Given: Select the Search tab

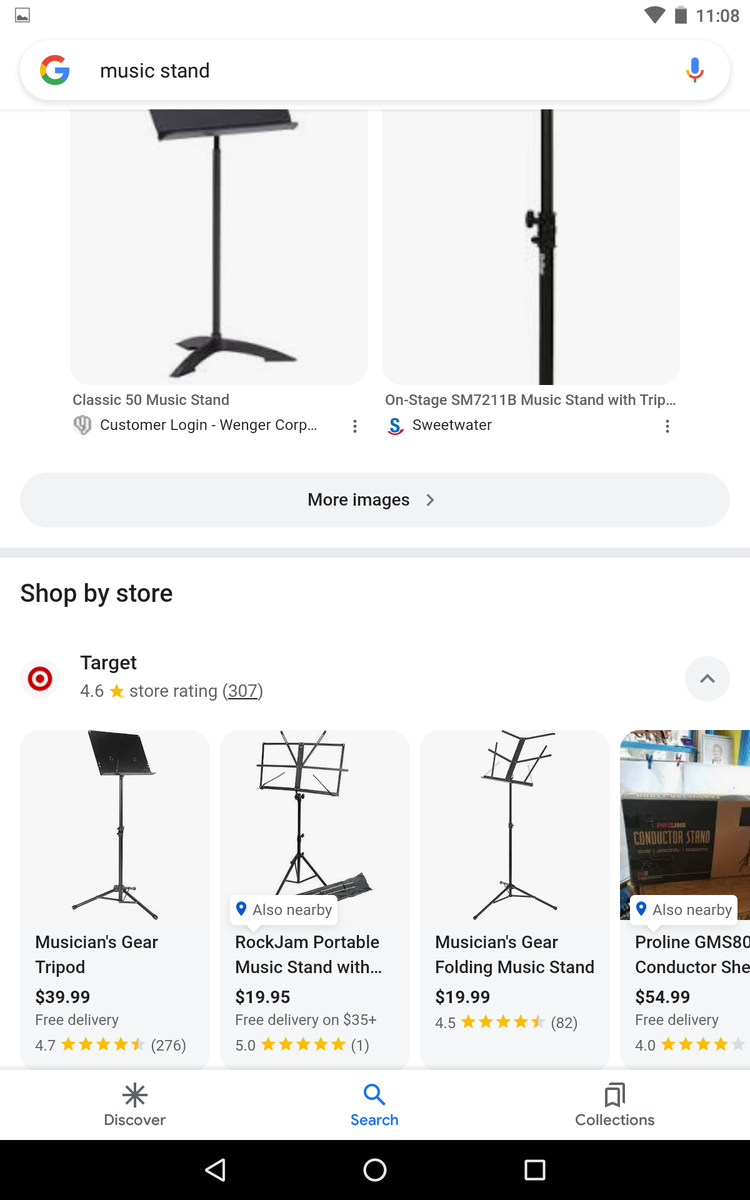Looking at the screenshot, I should coord(374,1104).
